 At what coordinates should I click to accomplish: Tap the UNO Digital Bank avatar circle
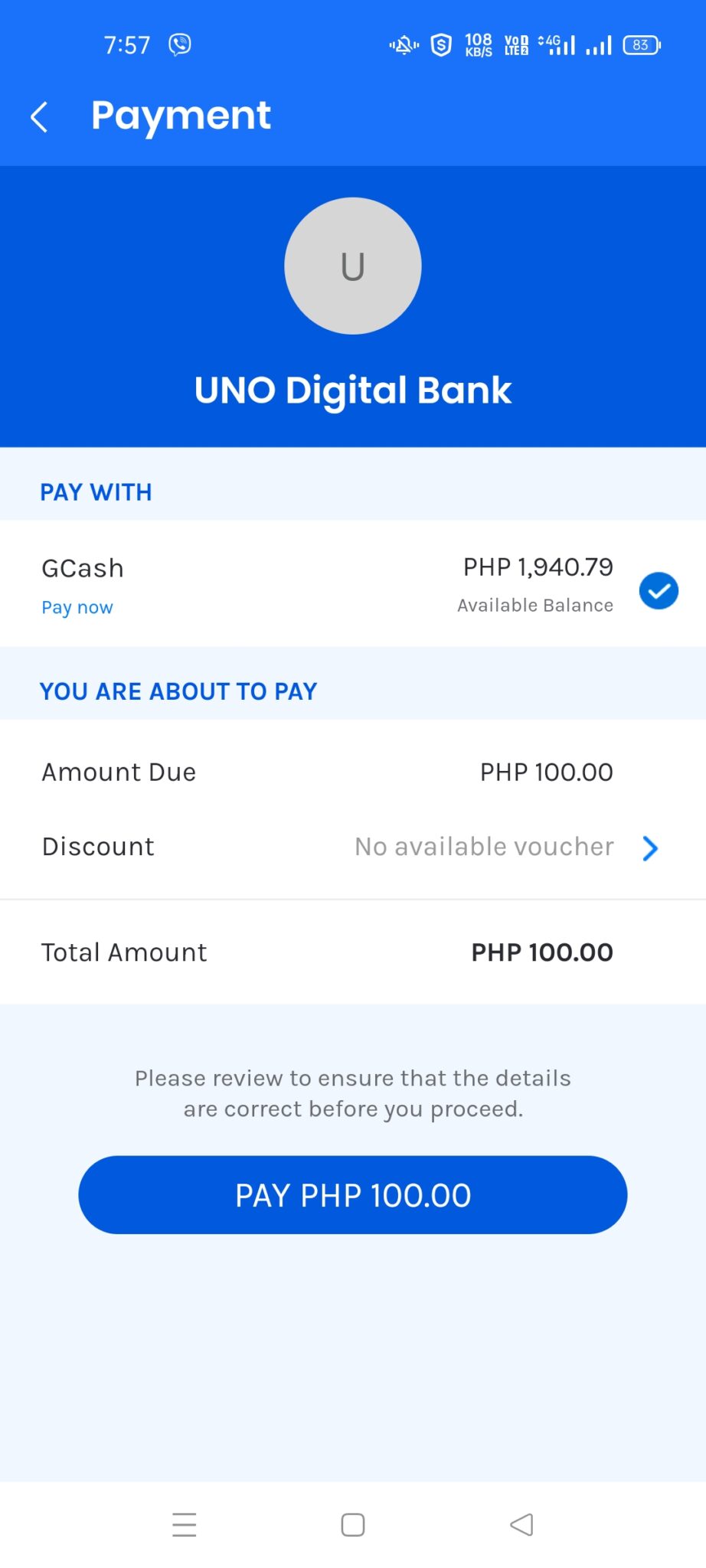click(352, 266)
